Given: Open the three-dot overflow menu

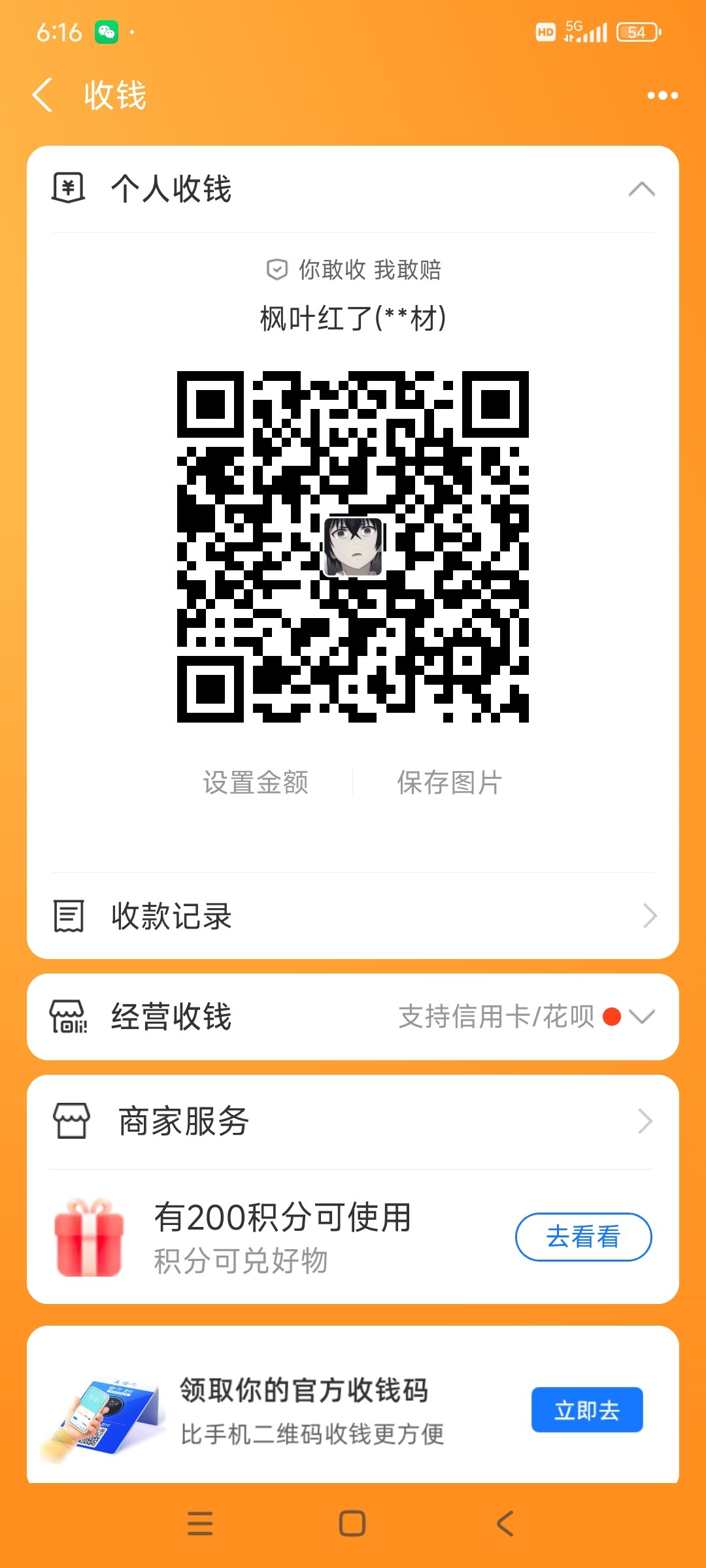Looking at the screenshot, I should point(662,95).
